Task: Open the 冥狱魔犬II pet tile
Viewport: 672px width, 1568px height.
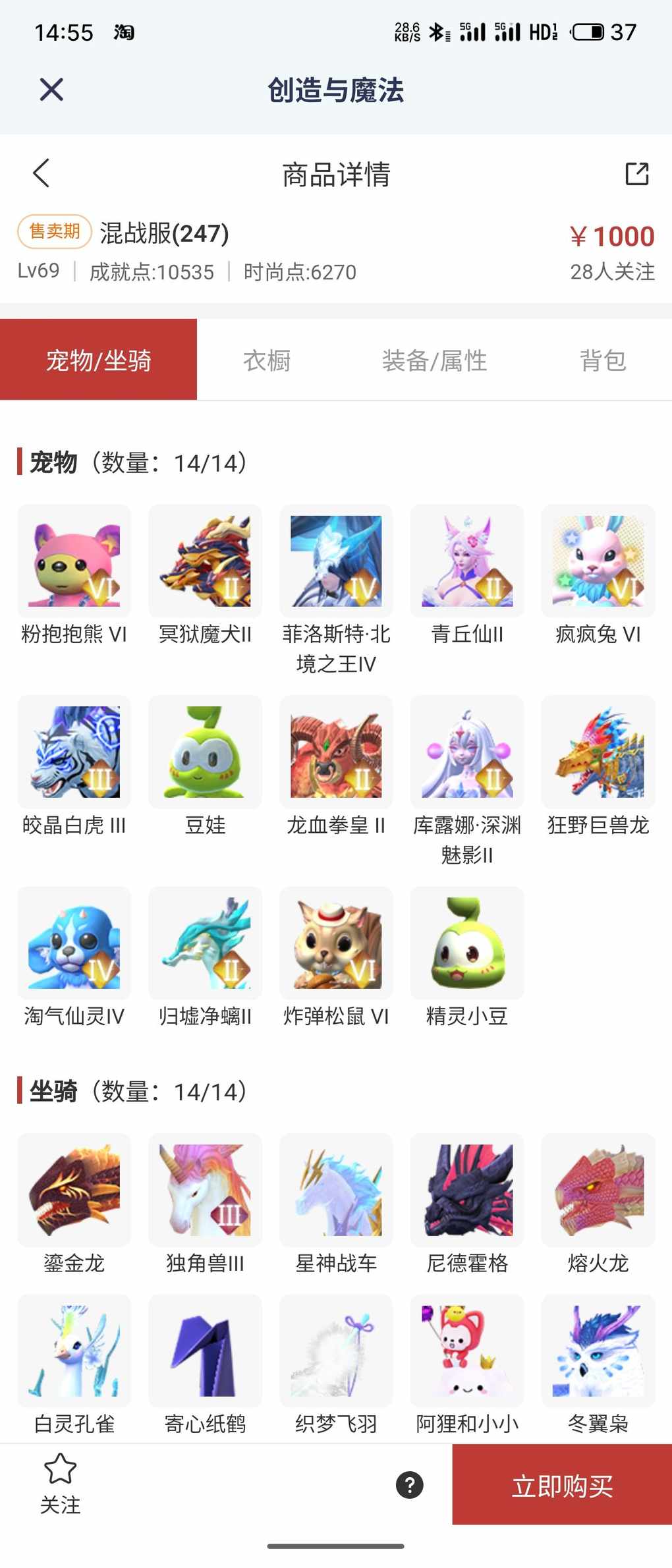Action: pyautogui.click(x=205, y=561)
